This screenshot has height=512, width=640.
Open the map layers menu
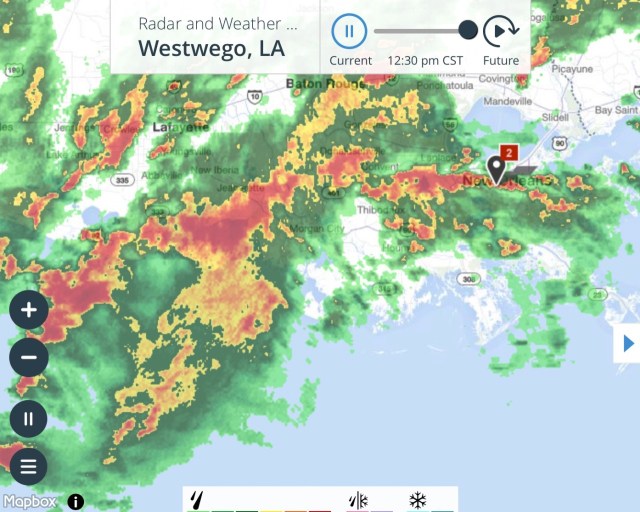tap(29, 466)
